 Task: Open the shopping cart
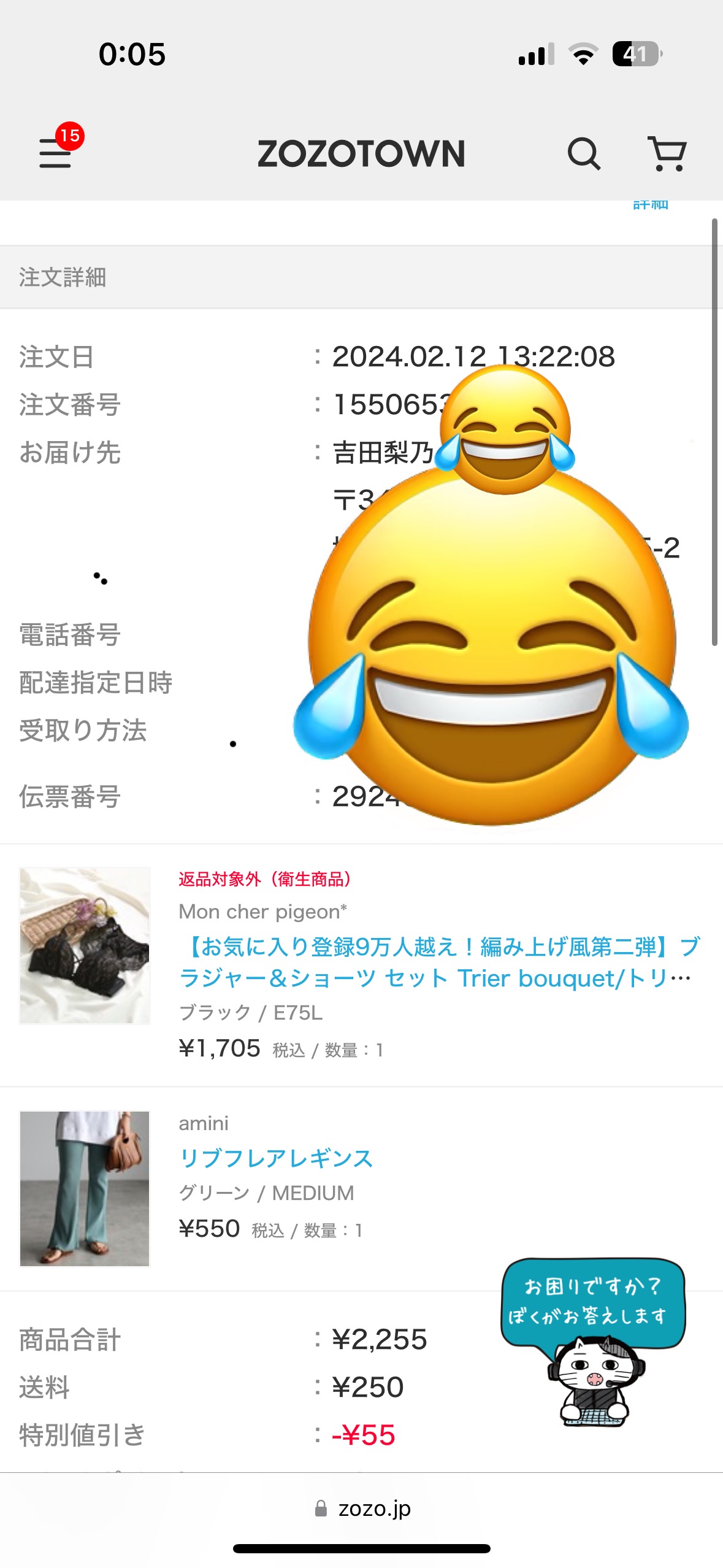(668, 154)
